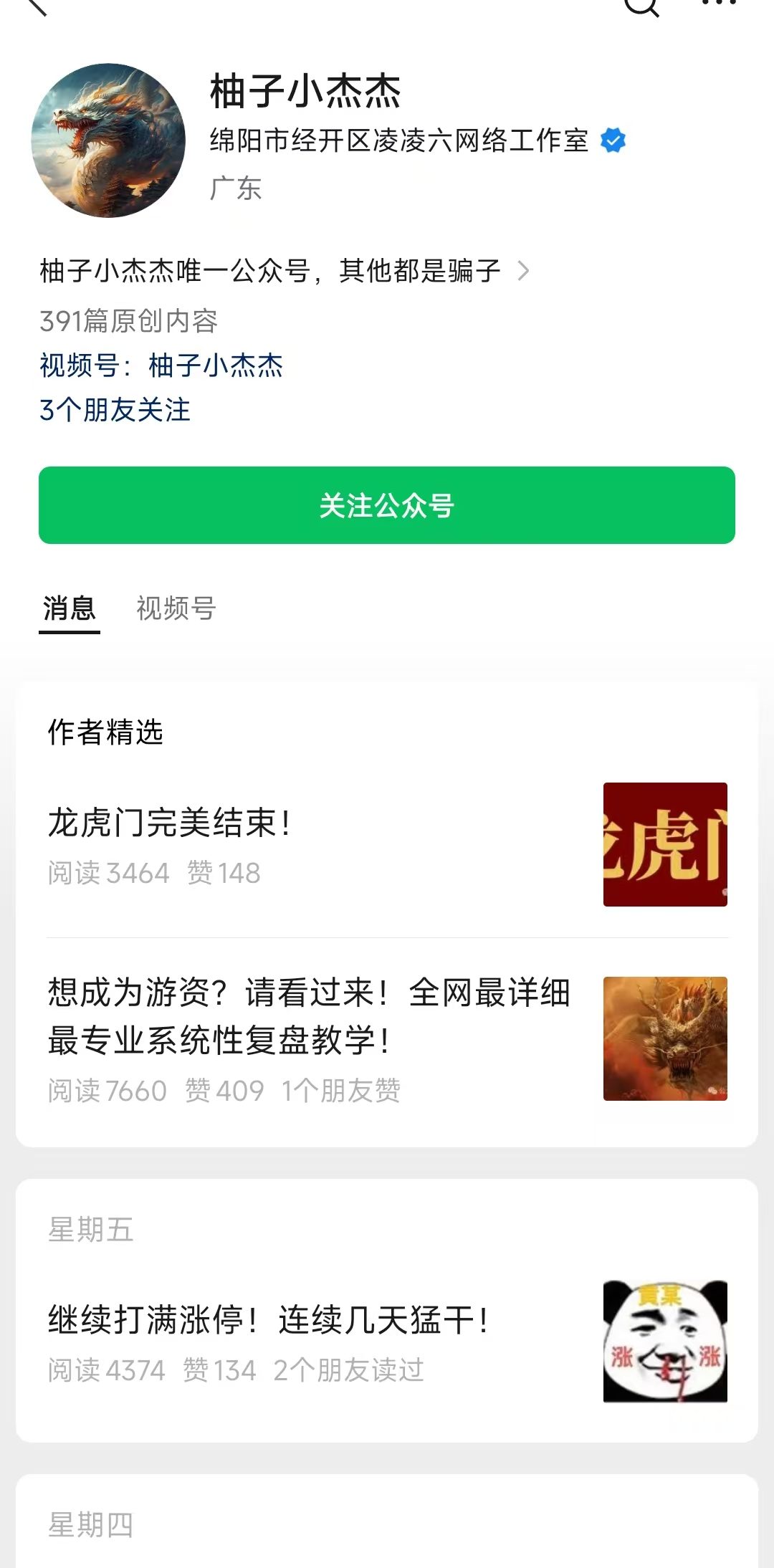Open search in this official account
The width and height of the screenshot is (774, 1568).
point(641,6)
